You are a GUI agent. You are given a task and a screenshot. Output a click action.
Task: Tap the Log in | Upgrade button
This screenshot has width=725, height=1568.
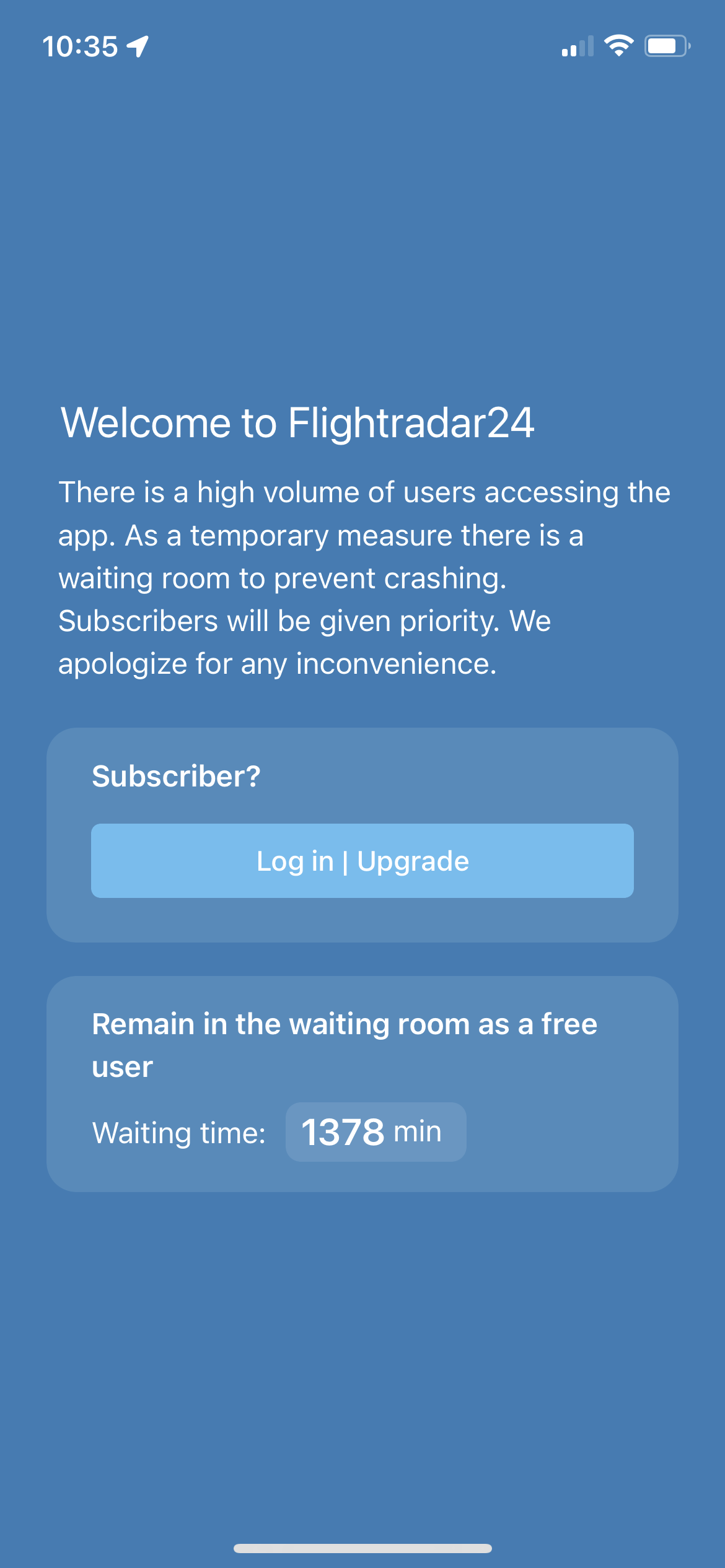tap(362, 861)
